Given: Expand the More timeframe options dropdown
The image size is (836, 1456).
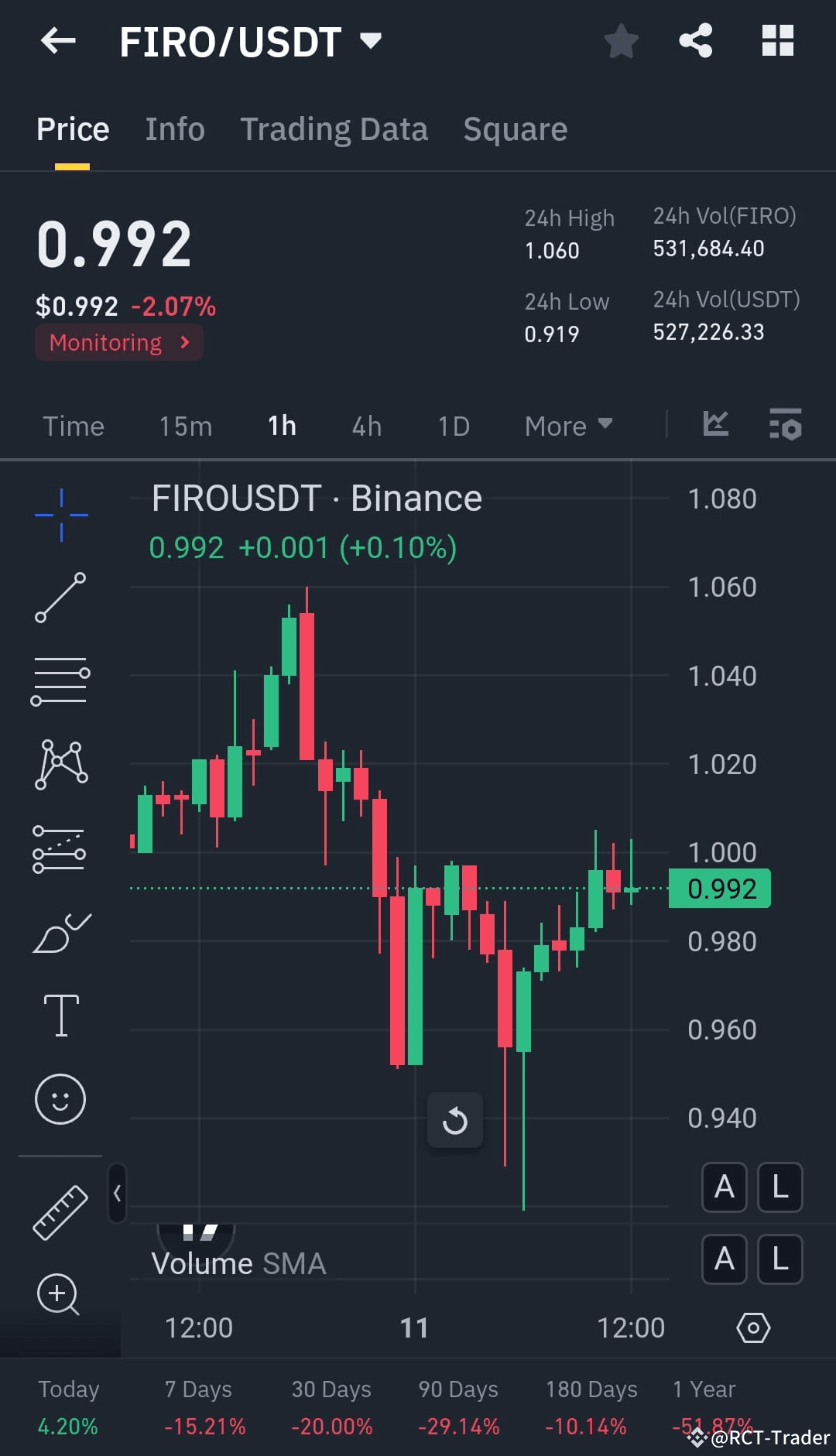Looking at the screenshot, I should coord(567,425).
